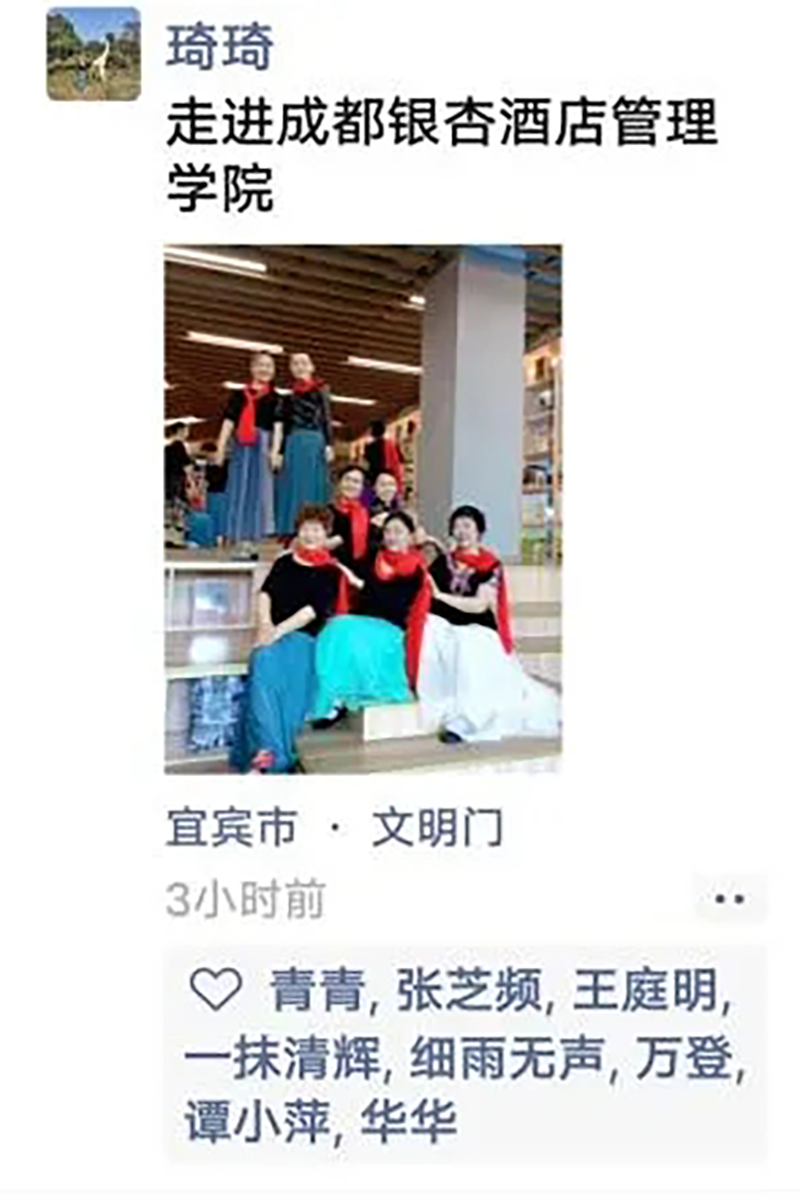This screenshot has height=1200, width=800.
Task: Open 谭小萍's profile from likes
Action: [253, 1123]
